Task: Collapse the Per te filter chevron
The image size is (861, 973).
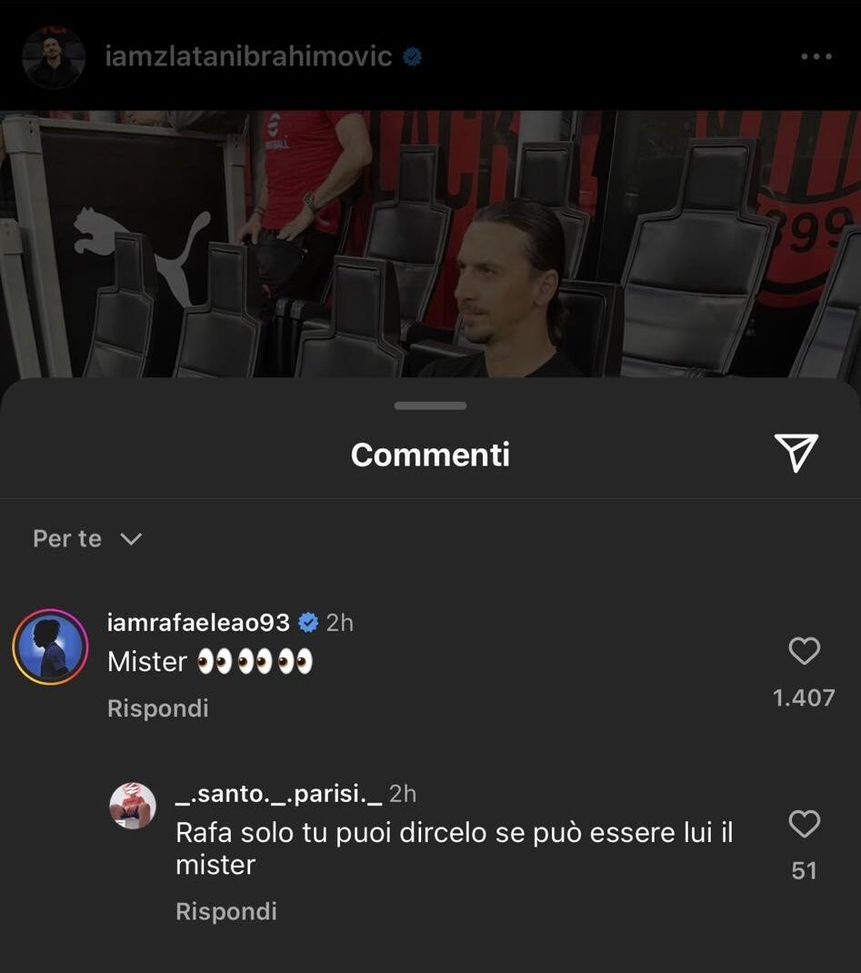Action: point(130,540)
